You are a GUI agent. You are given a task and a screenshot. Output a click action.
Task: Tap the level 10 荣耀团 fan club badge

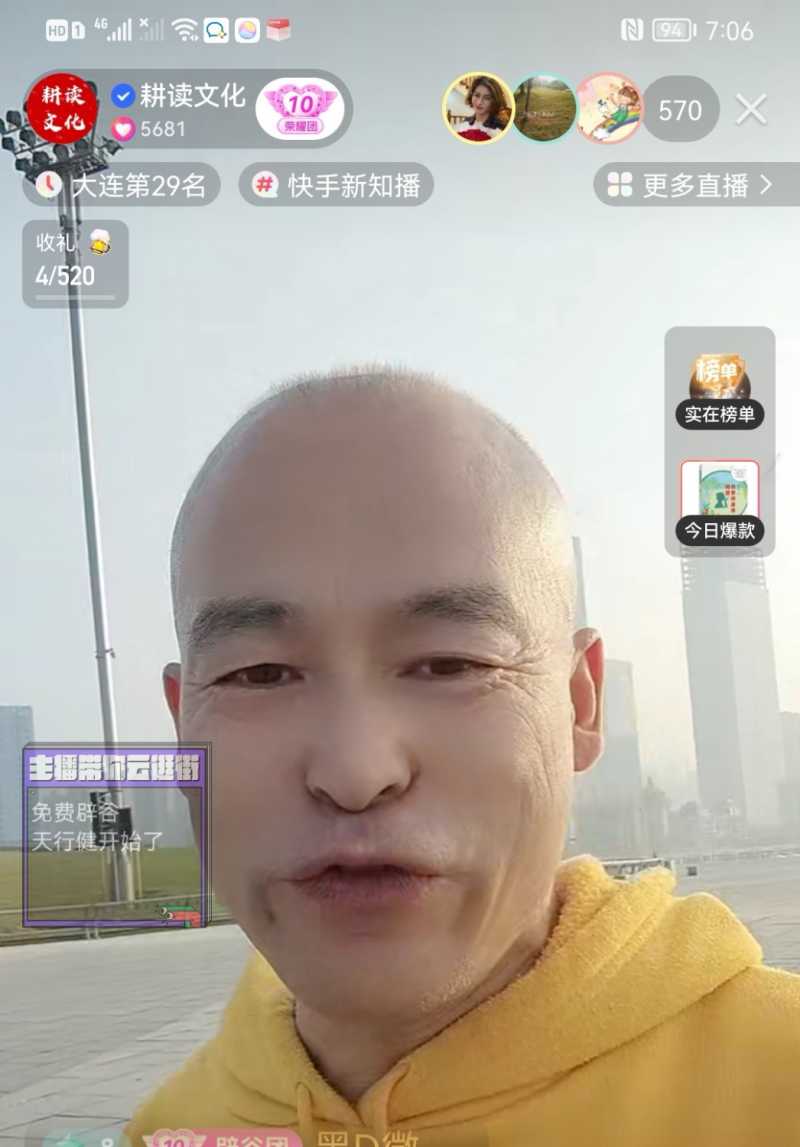300,104
